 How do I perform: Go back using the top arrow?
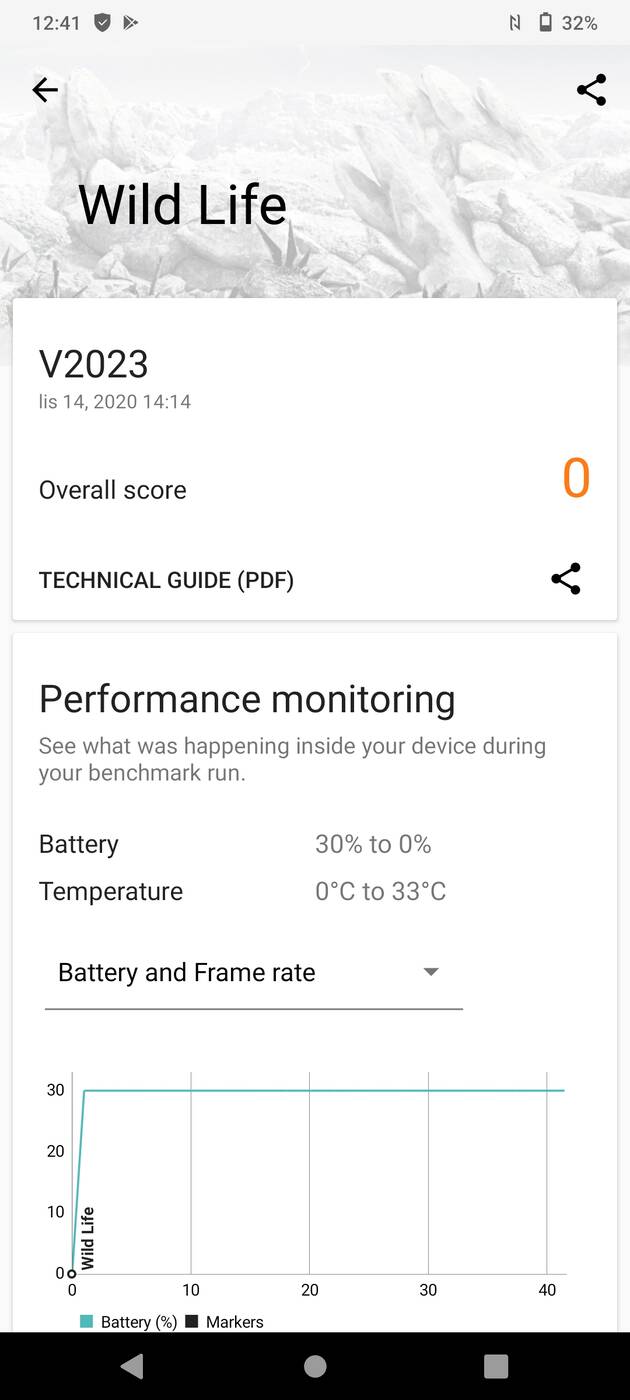[x=45, y=90]
